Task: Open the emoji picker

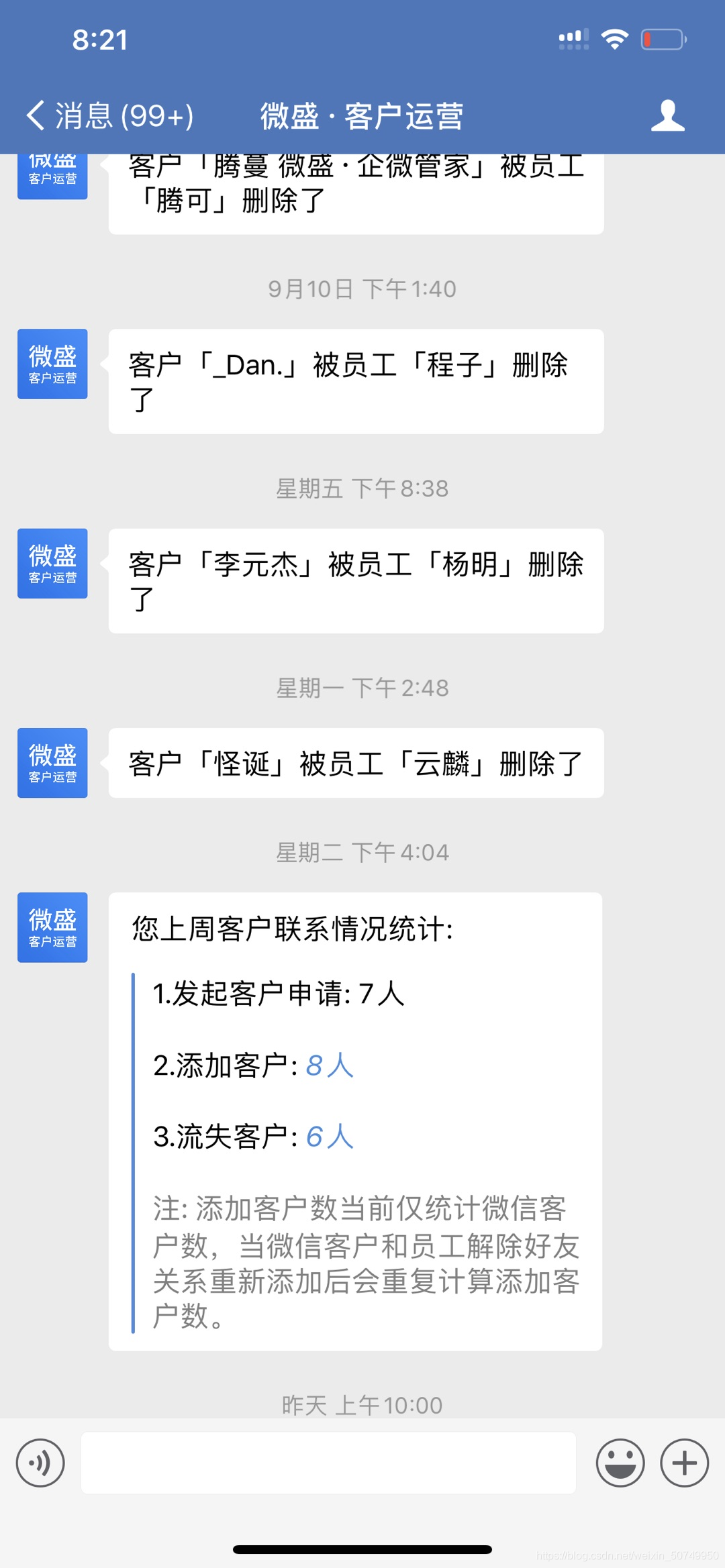Action: (620, 1463)
